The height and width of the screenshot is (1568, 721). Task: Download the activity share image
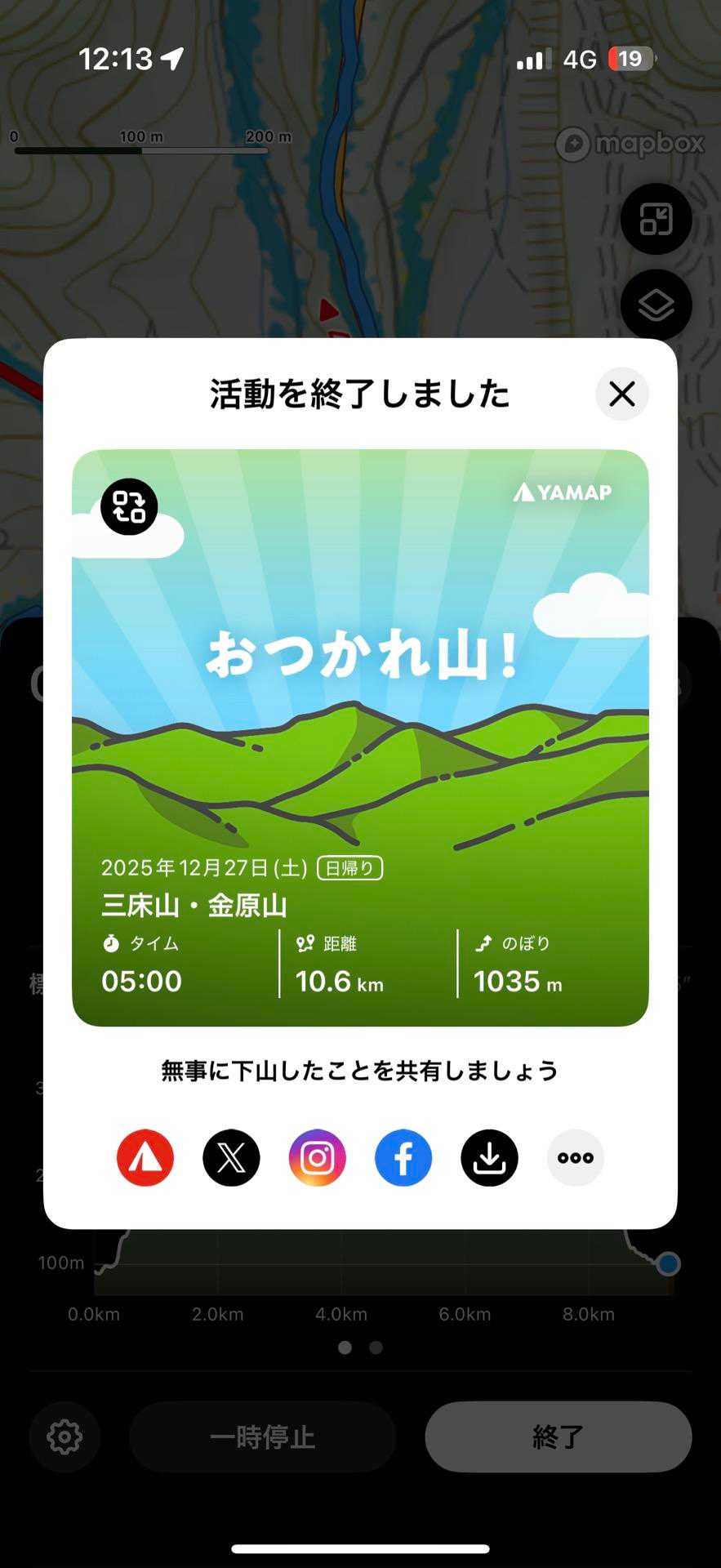coord(489,1157)
